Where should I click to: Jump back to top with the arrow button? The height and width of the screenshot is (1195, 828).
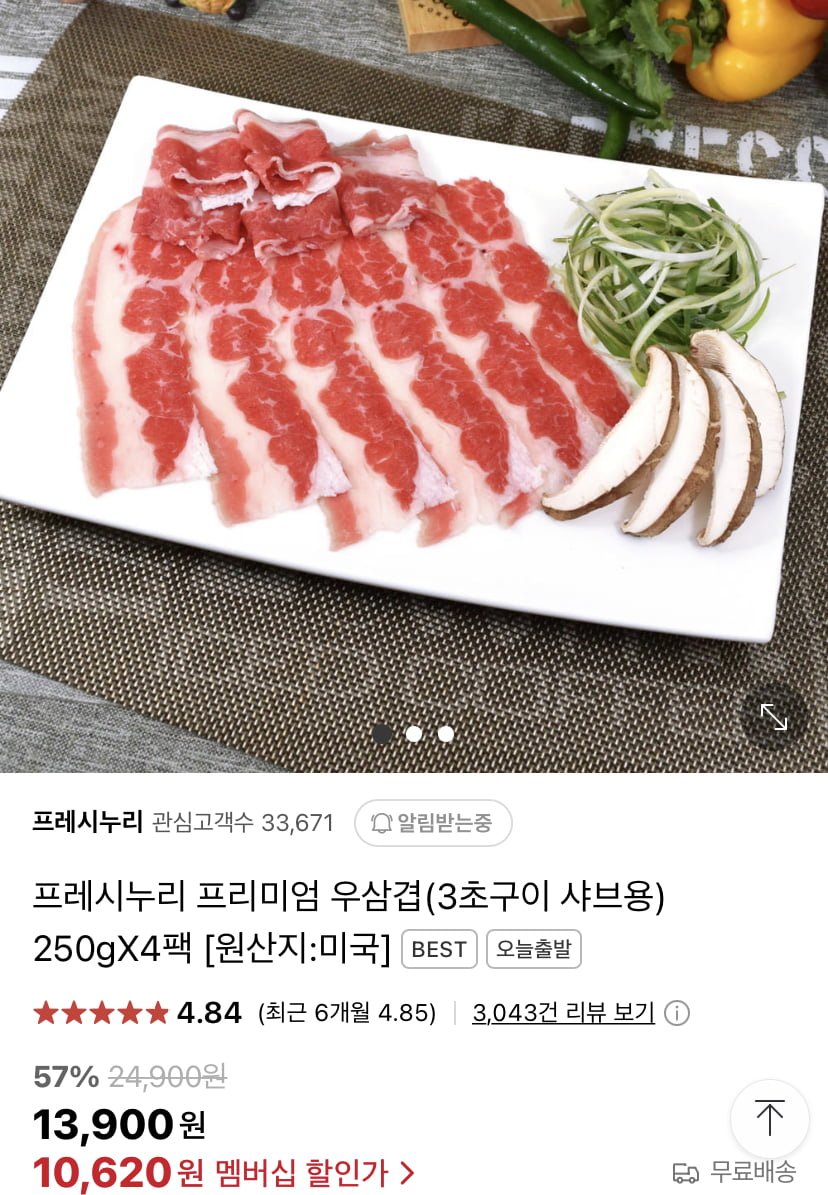tap(769, 1118)
